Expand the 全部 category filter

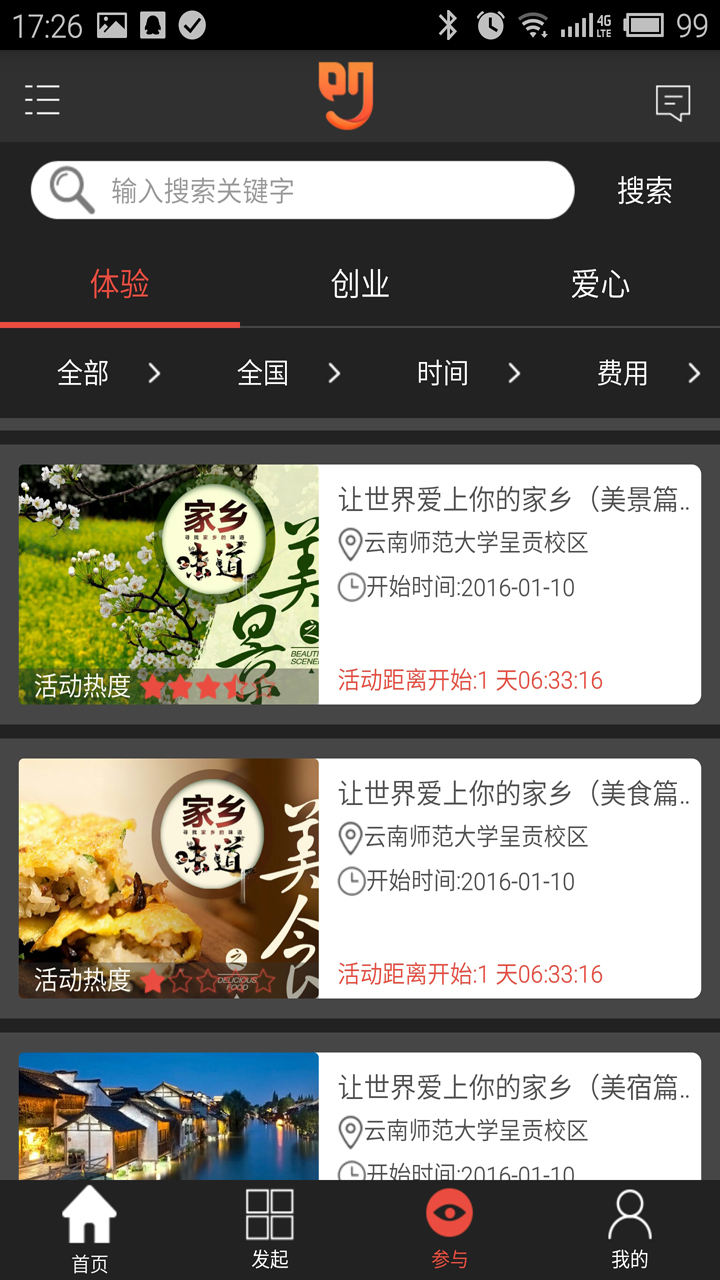[108, 373]
